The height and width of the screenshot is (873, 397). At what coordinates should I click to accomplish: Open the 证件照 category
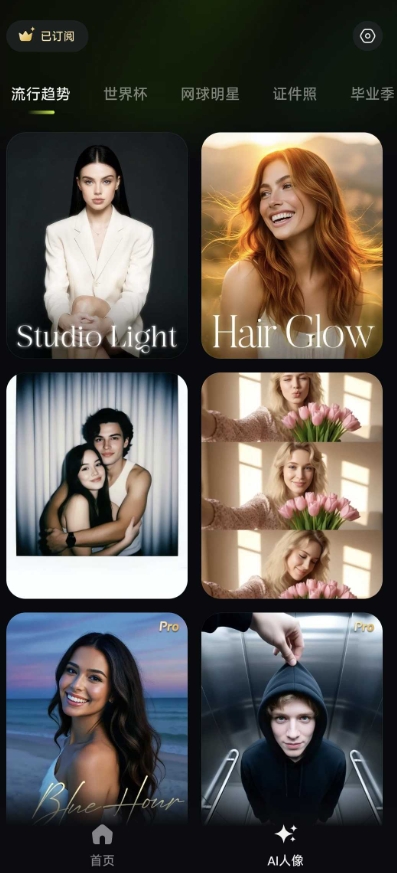(295, 94)
